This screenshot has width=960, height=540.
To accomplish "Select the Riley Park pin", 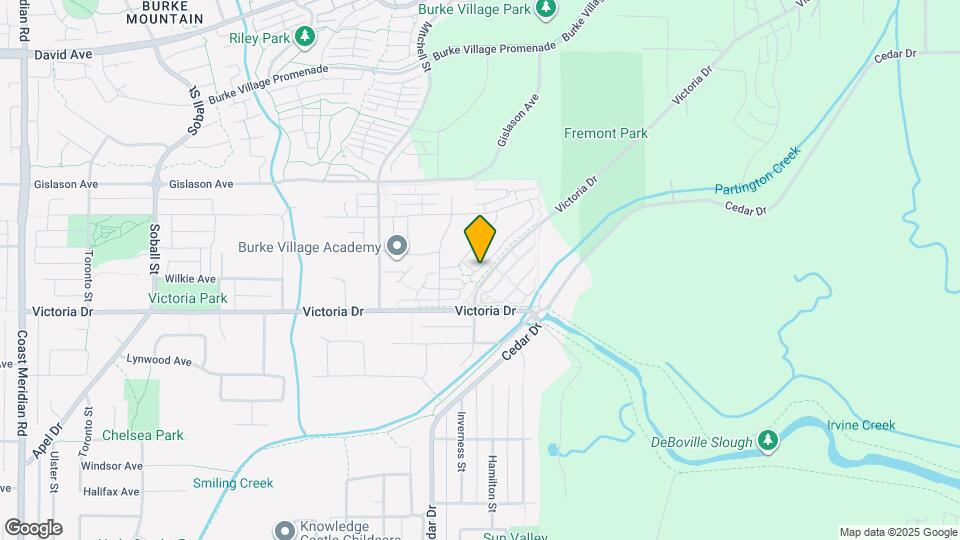I will 304,37.
